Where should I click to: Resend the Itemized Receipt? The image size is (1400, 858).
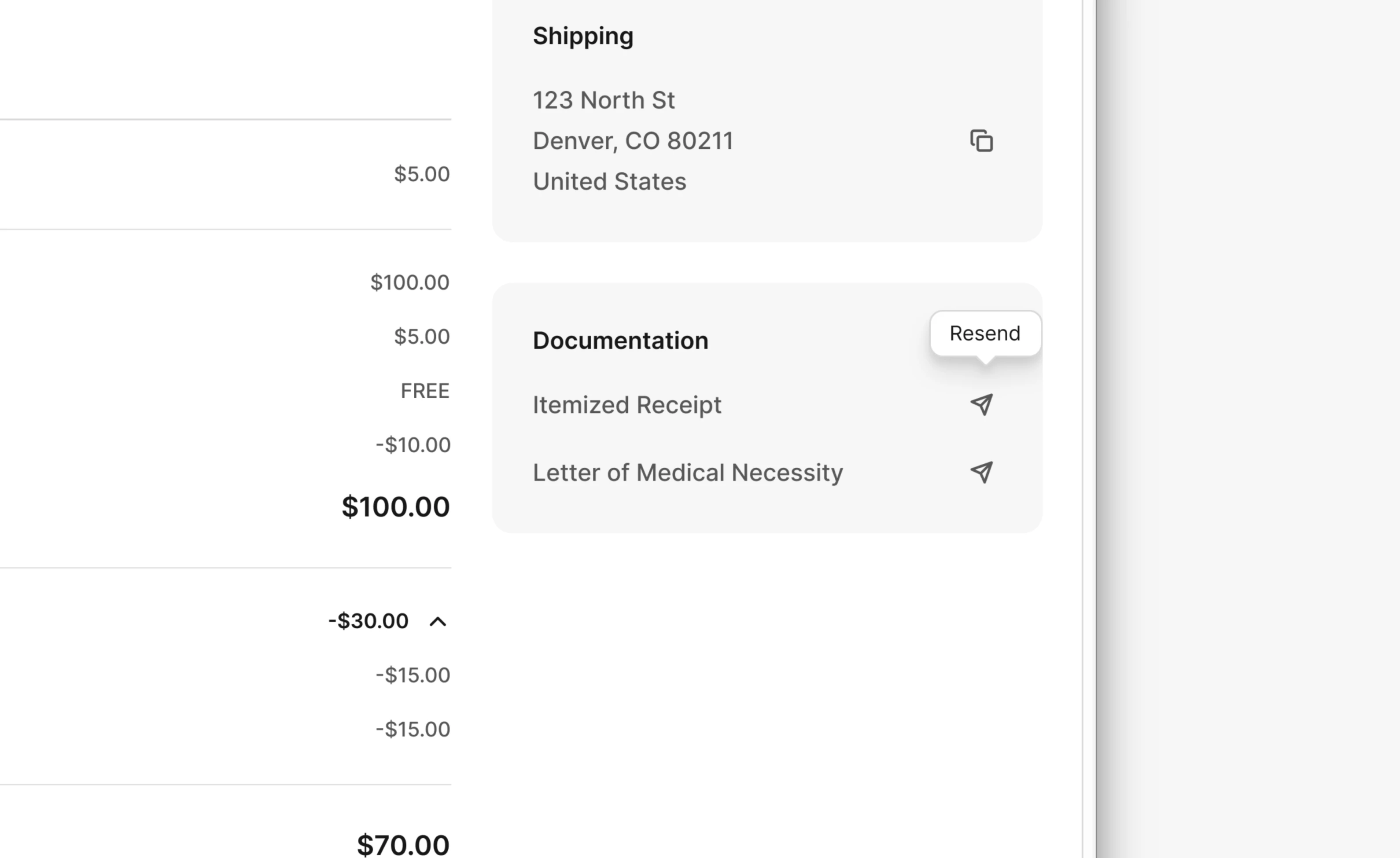981,405
